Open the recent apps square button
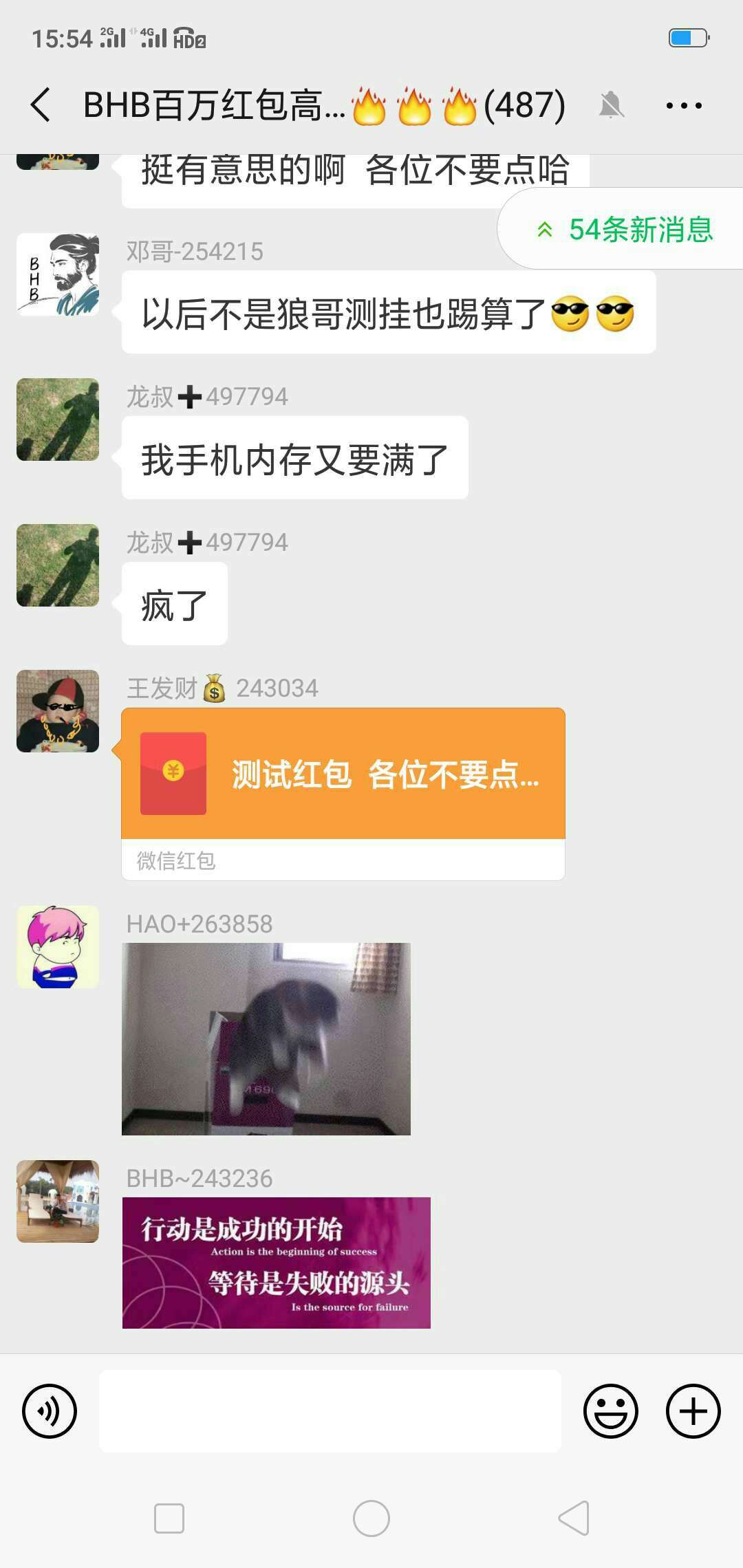743x1568 pixels. click(169, 1518)
